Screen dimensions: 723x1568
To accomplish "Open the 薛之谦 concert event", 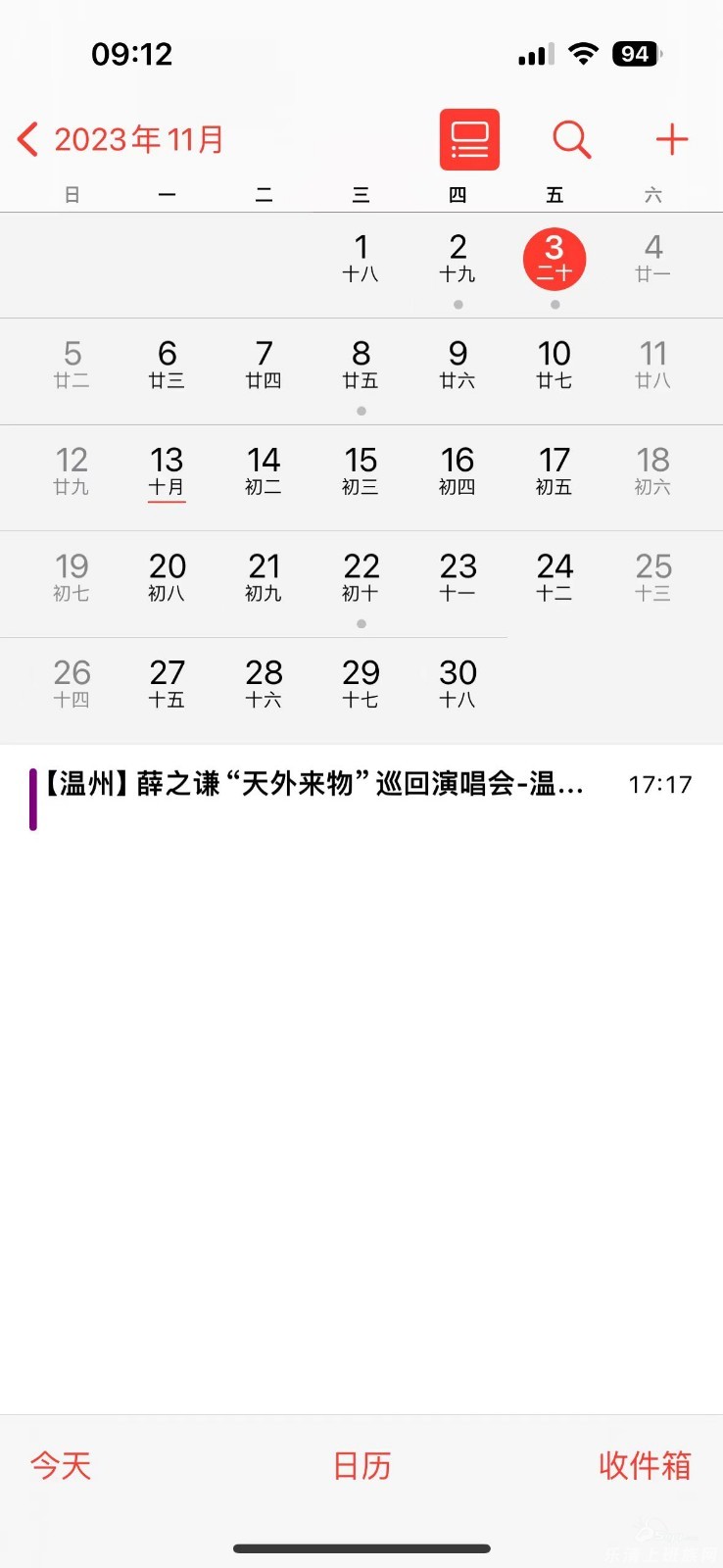I will coord(361,785).
